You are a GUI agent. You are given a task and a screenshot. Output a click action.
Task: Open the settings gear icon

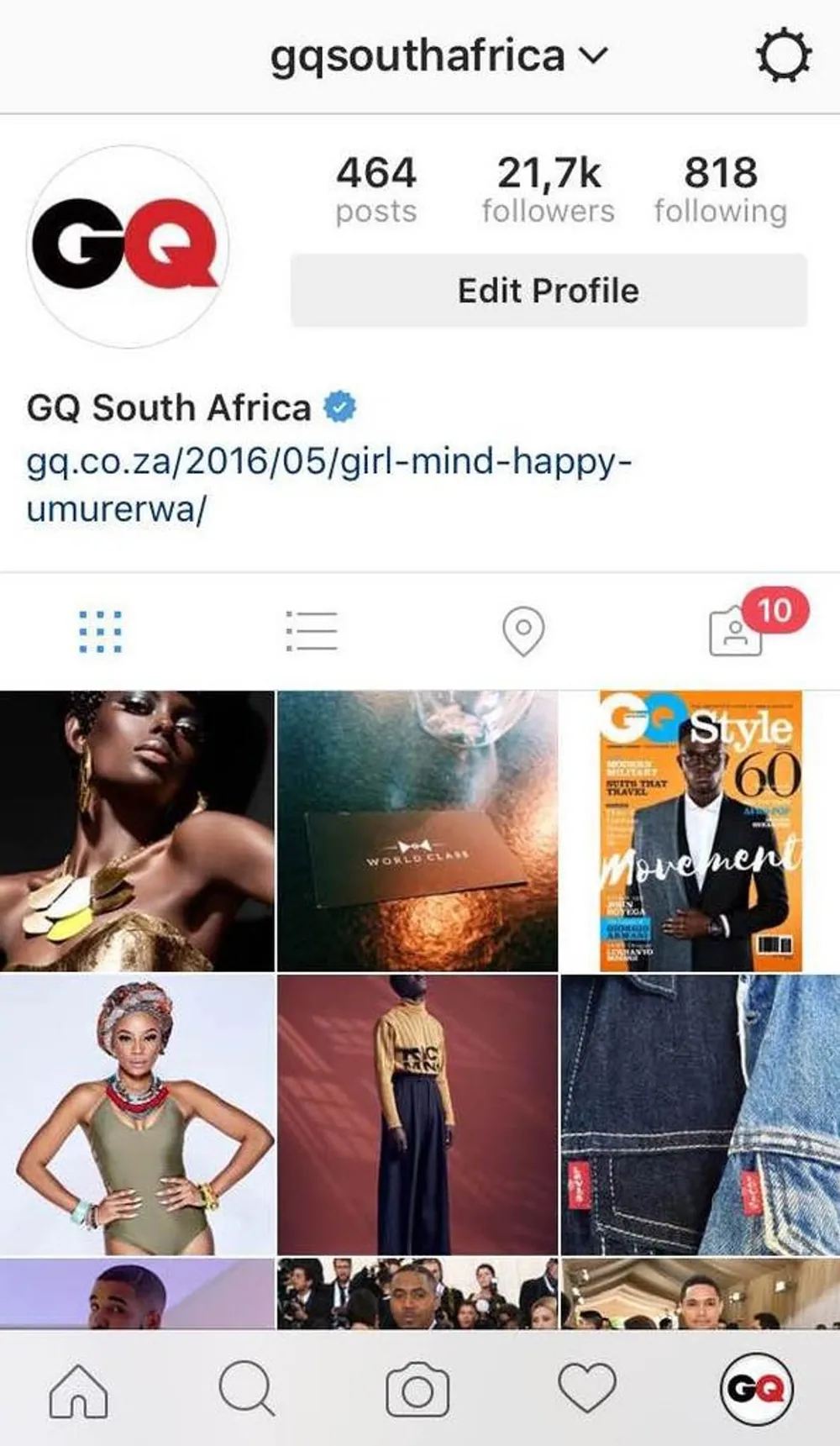click(783, 56)
